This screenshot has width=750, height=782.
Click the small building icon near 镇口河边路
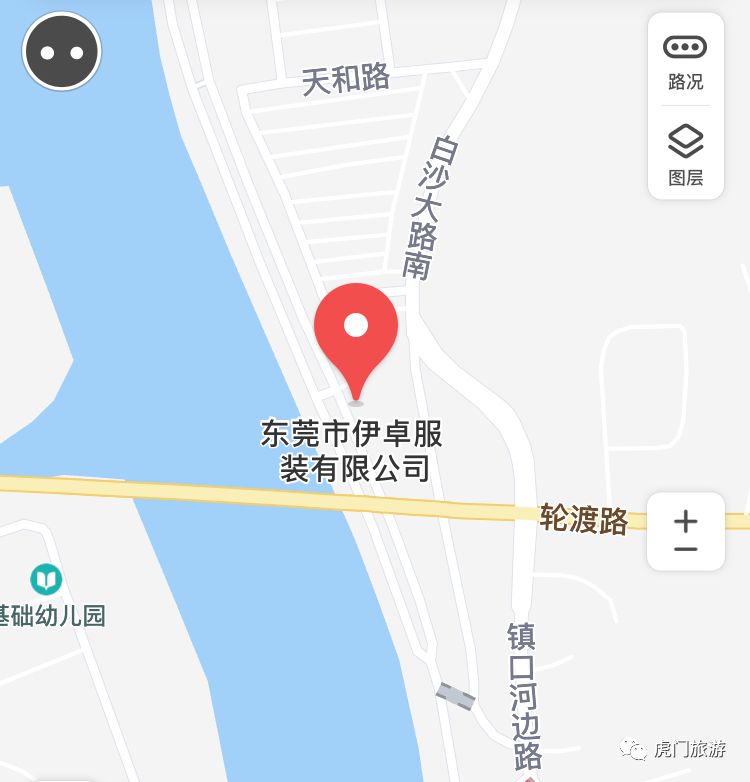455,694
